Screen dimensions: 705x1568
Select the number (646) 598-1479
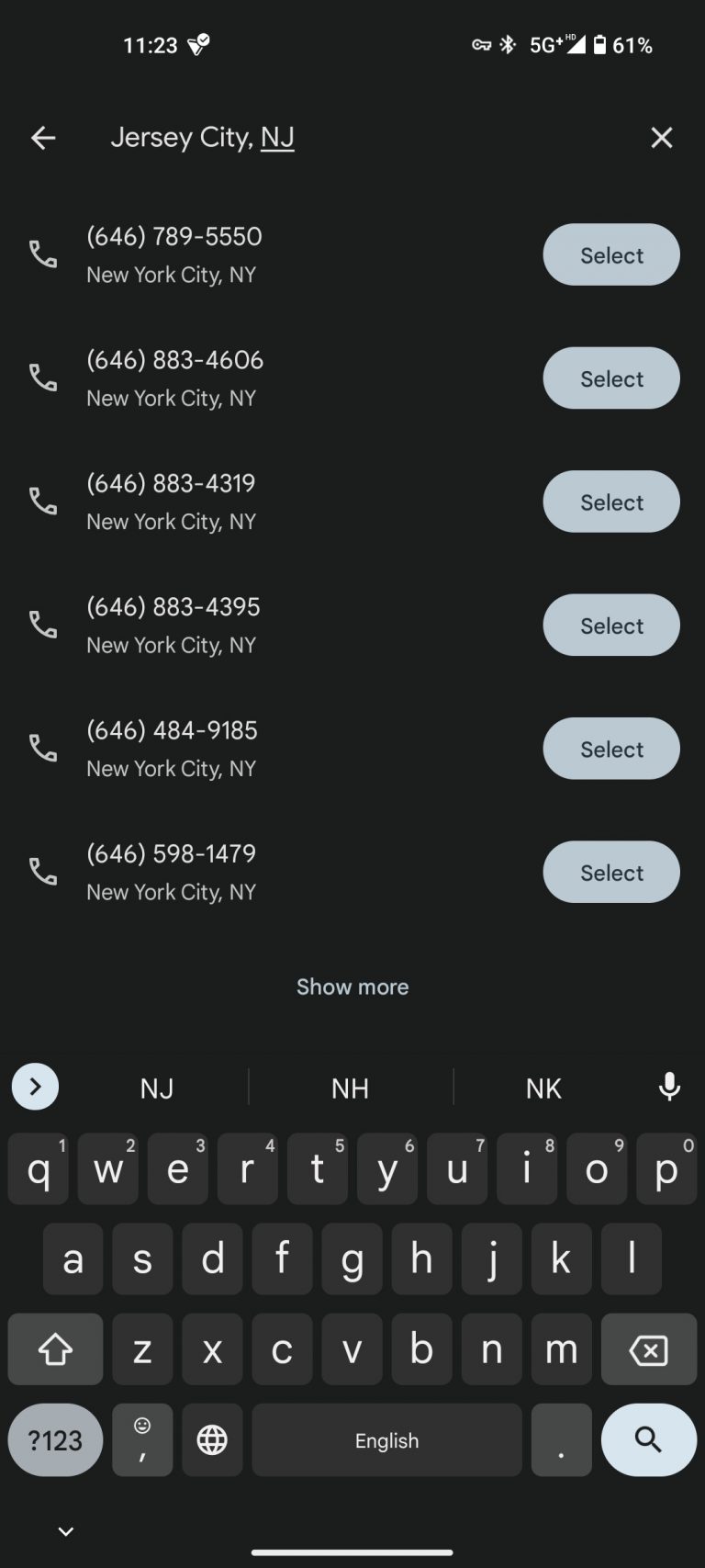coord(610,872)
